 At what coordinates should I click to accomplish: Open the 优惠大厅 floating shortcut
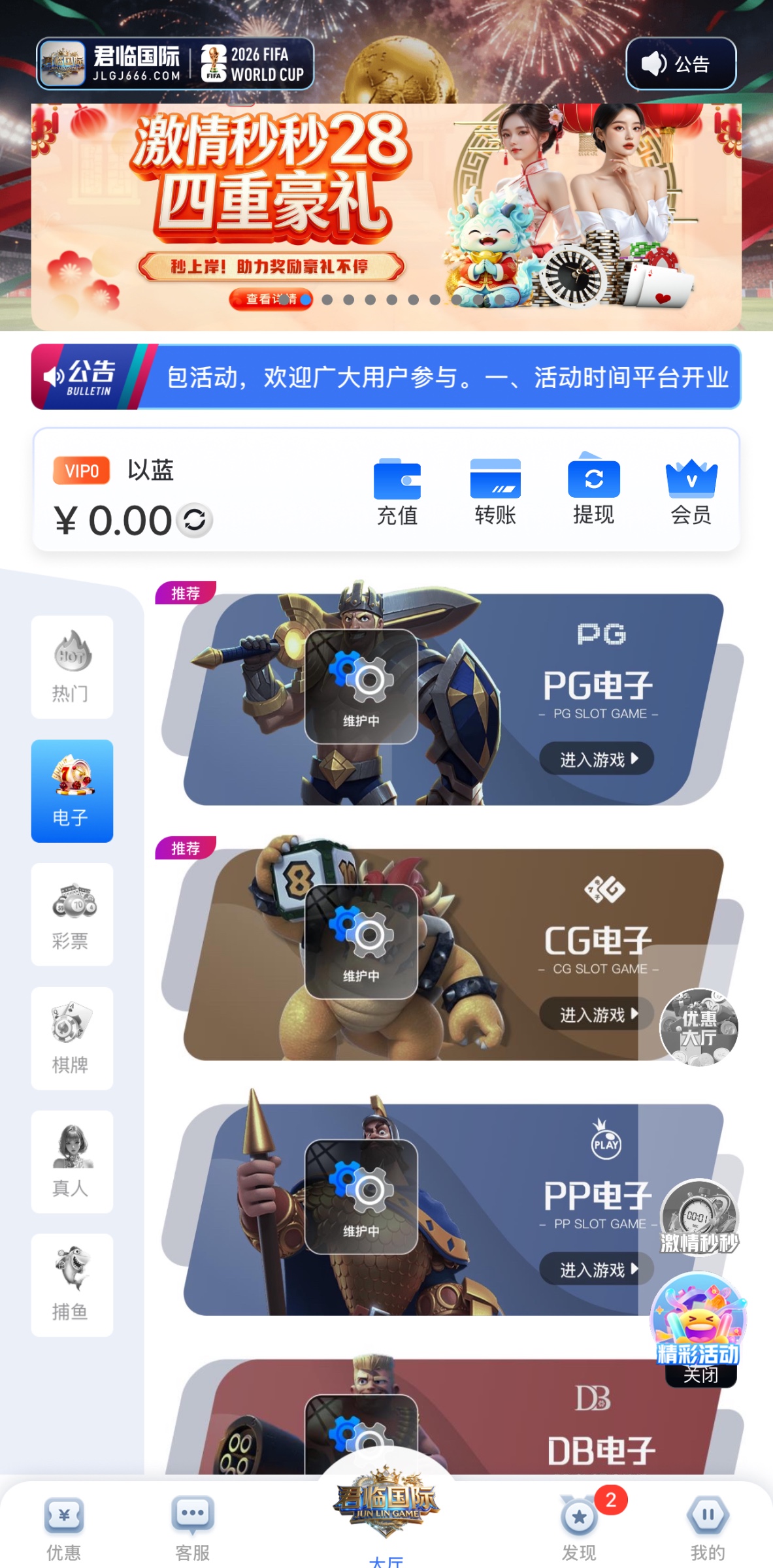click(699, 1027)
